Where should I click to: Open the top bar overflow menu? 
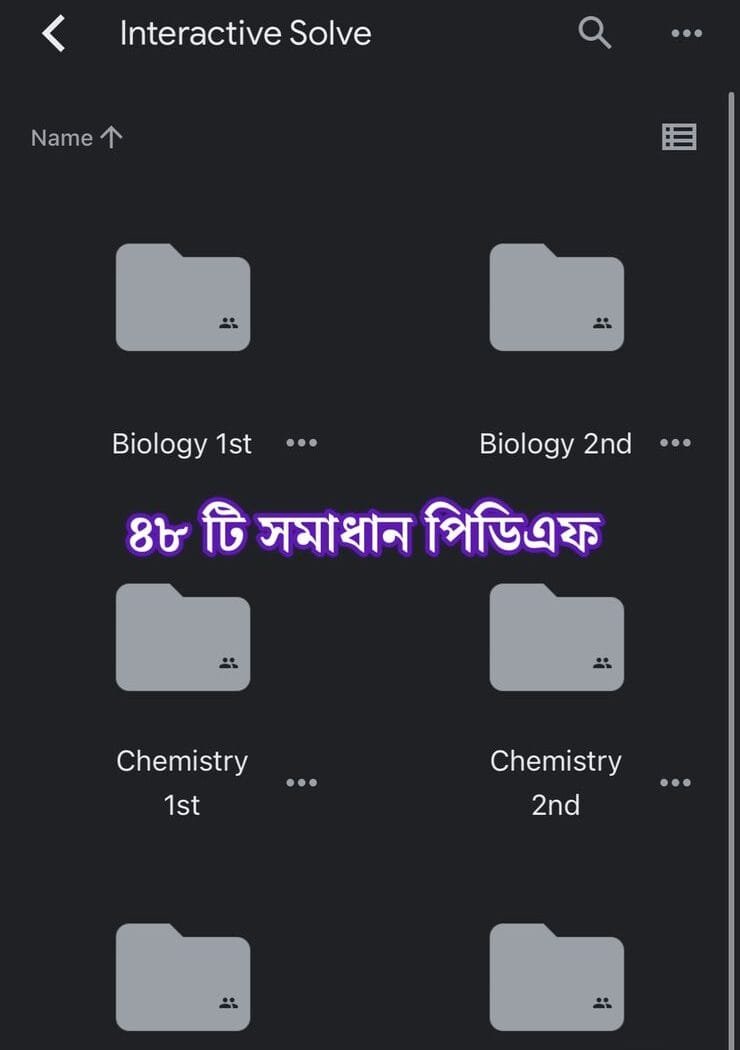pyautogui.click(x=686, y=34)
